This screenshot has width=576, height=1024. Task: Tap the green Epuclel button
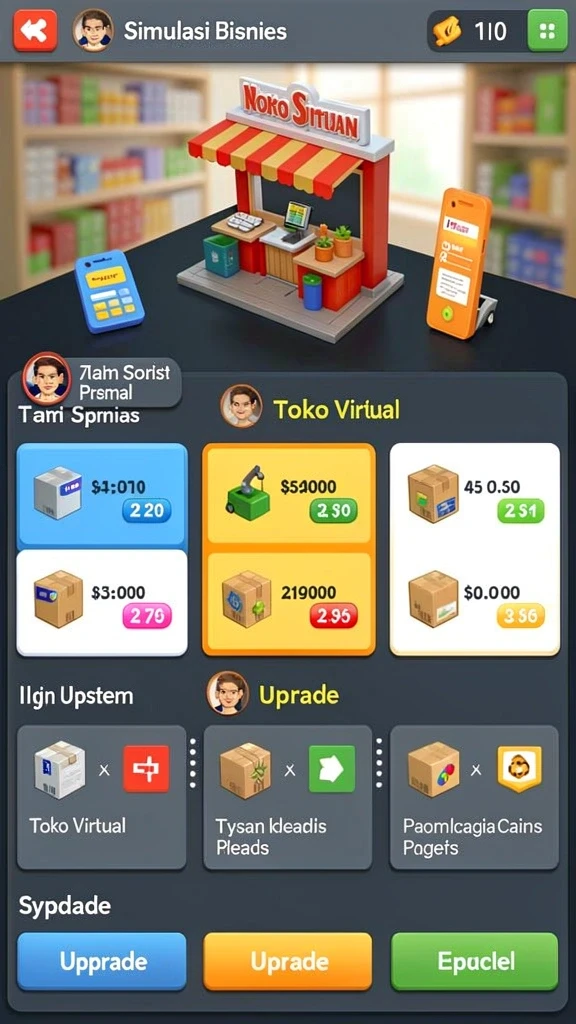point(475,961)
